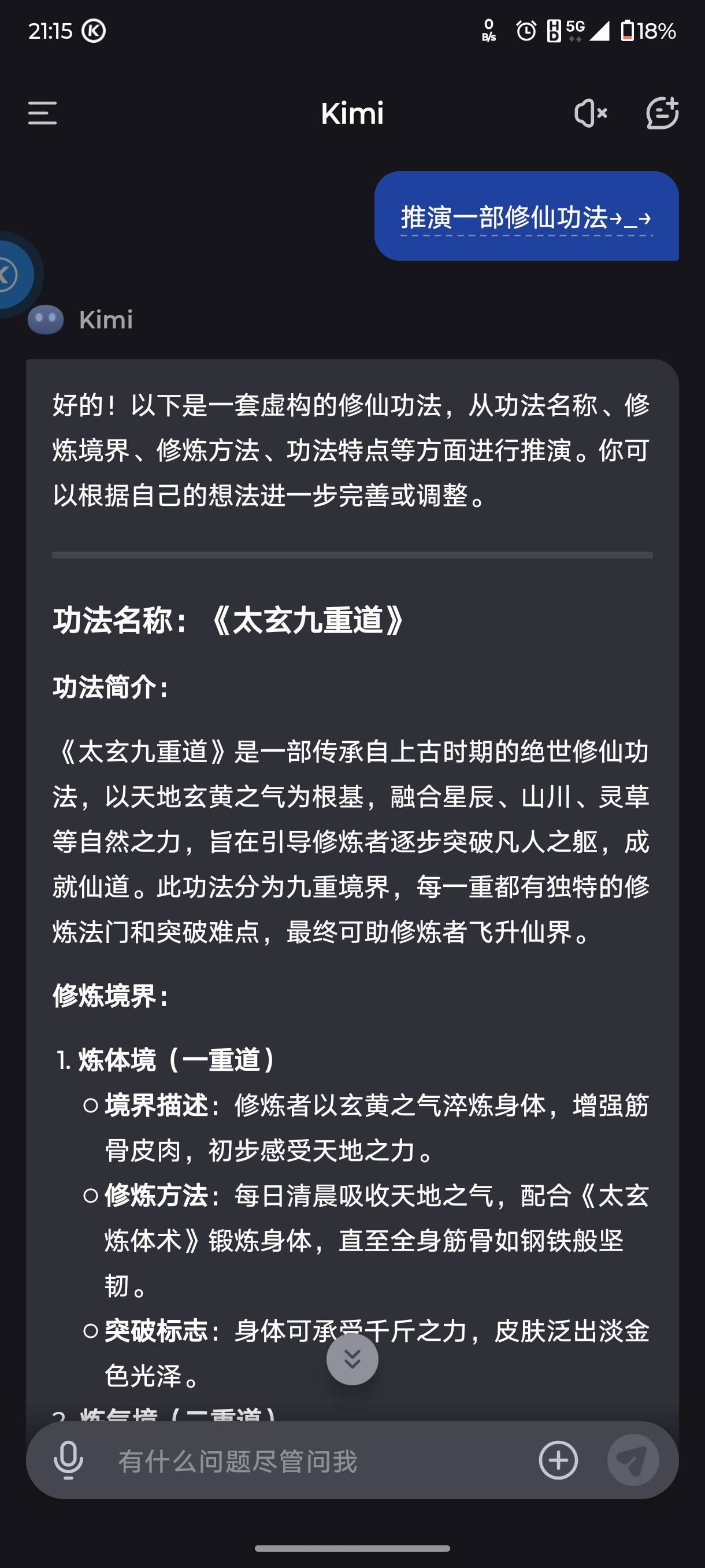Open the floating Kimi bubble at left edge
705x1568 pixels.
(13, 275)
